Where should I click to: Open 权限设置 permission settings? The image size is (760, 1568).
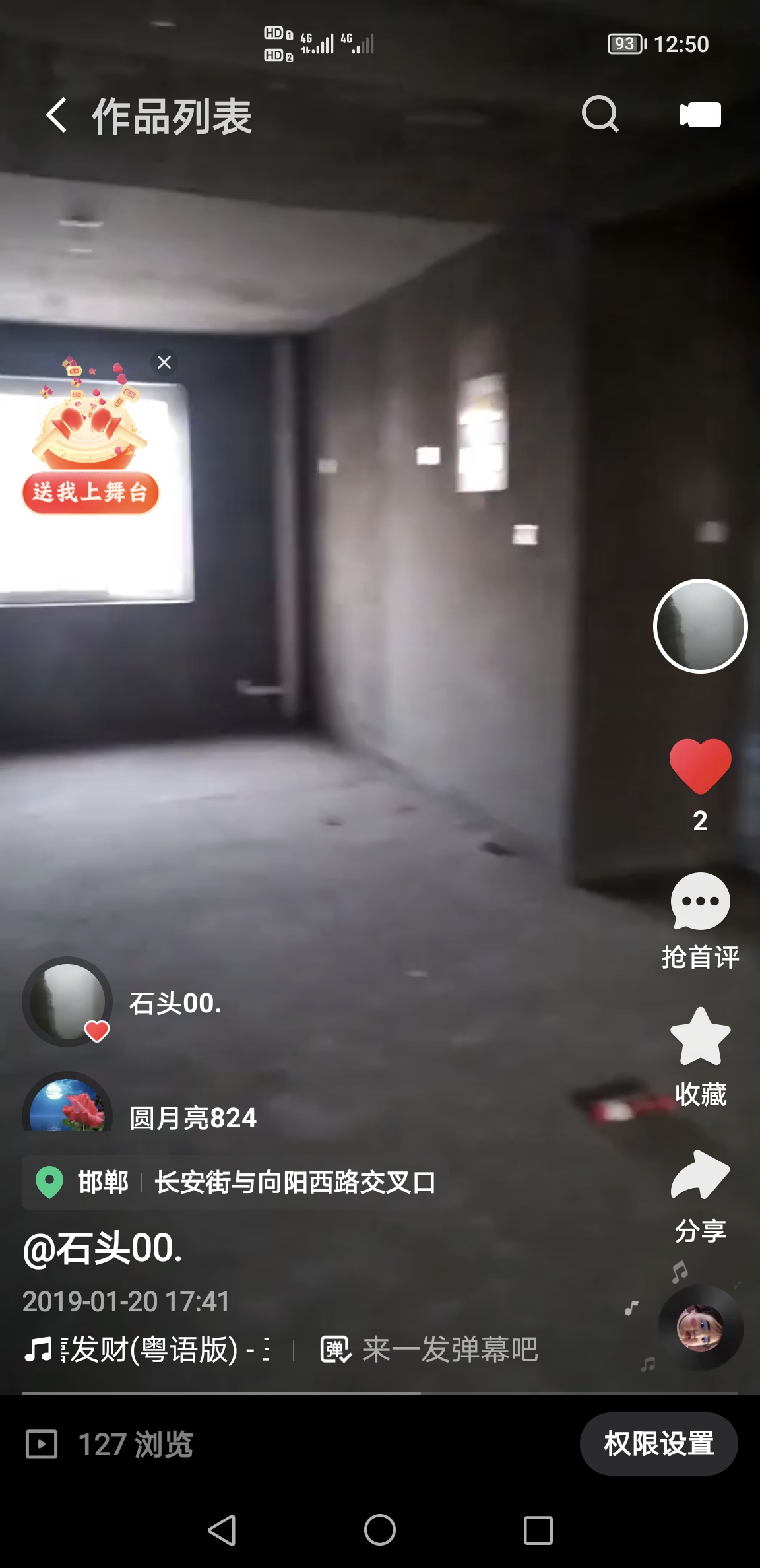[x=658, y=1444]
